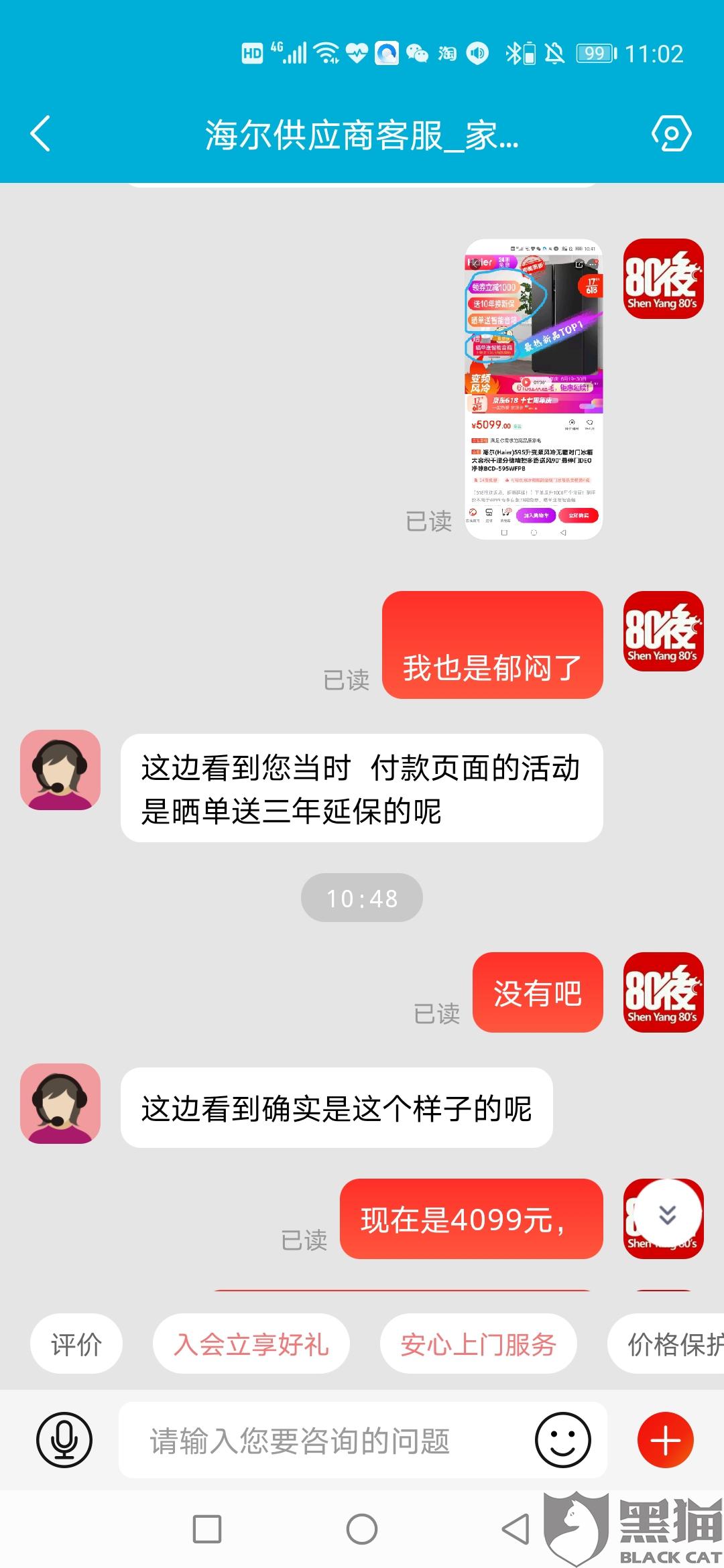Switch to voice input microphone
The width and height of the screenshot is (724, 1568).
64,1439
